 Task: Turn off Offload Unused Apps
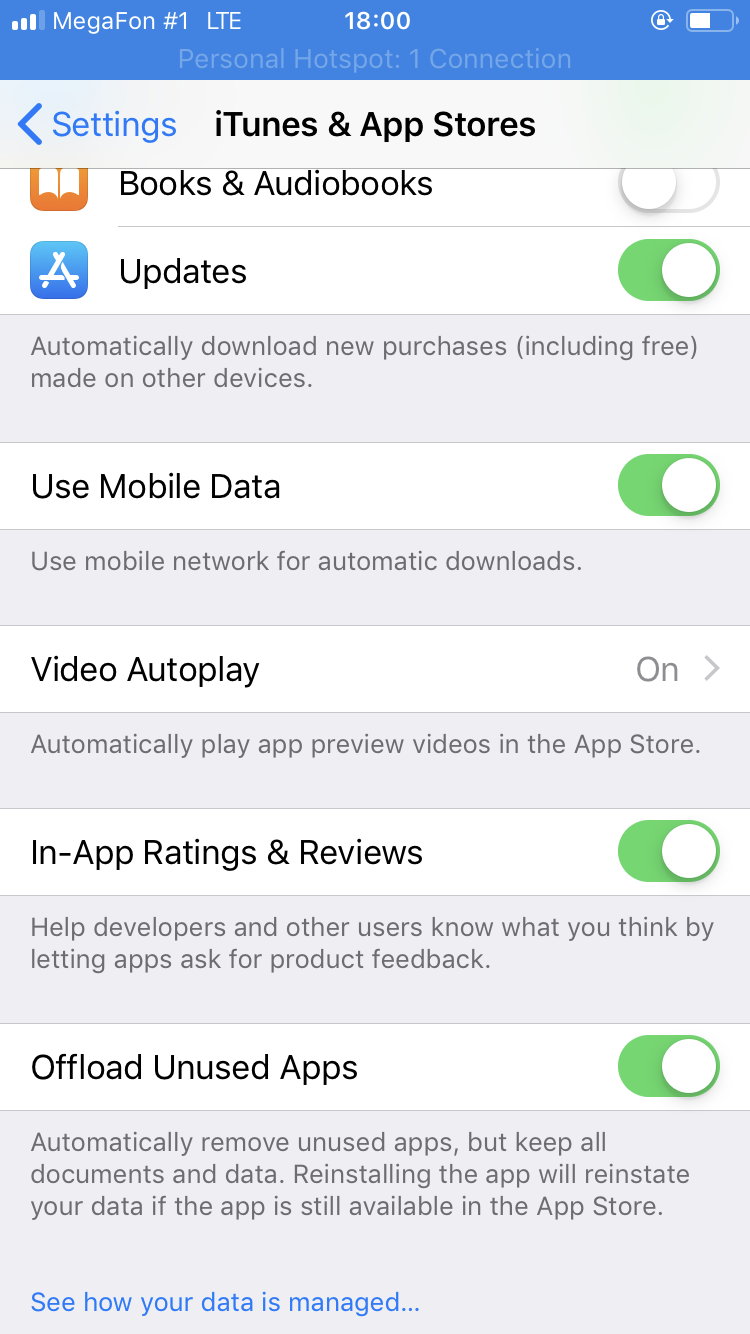tap(668, 1067)
